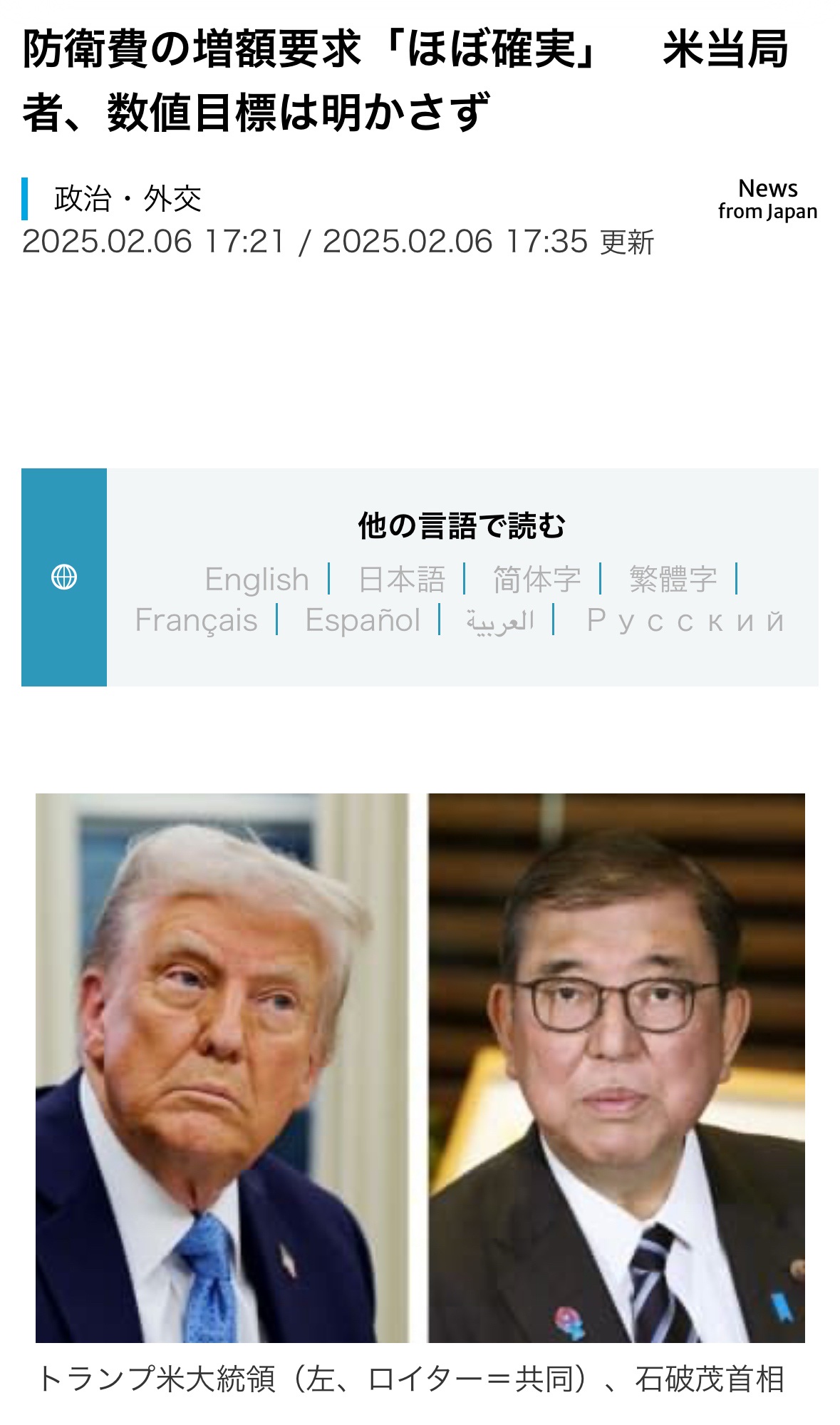This screenshot has width=840, height=1425.
Task: Read the article in English
Action: (256, 579)
